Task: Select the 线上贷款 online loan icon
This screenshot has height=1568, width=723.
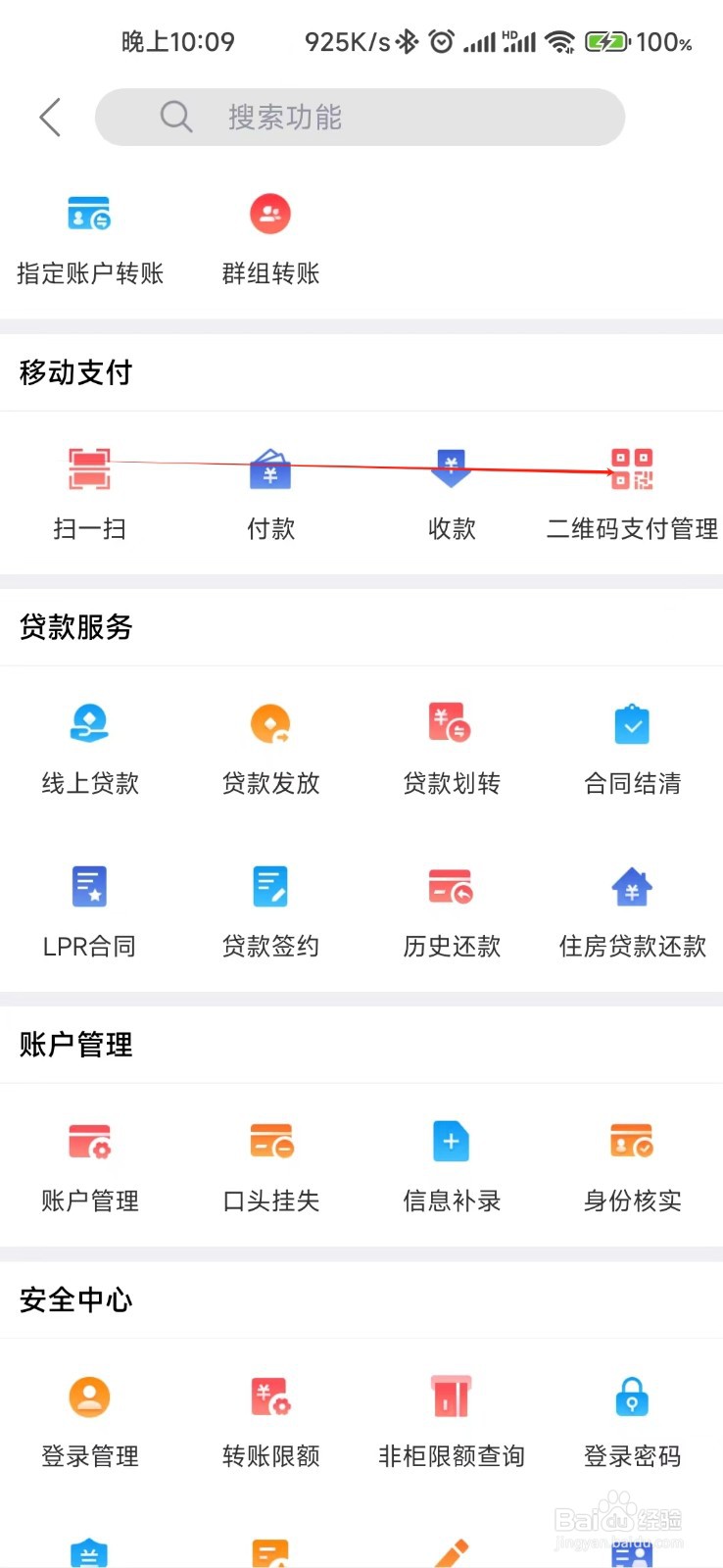Action: coord(89,745)
